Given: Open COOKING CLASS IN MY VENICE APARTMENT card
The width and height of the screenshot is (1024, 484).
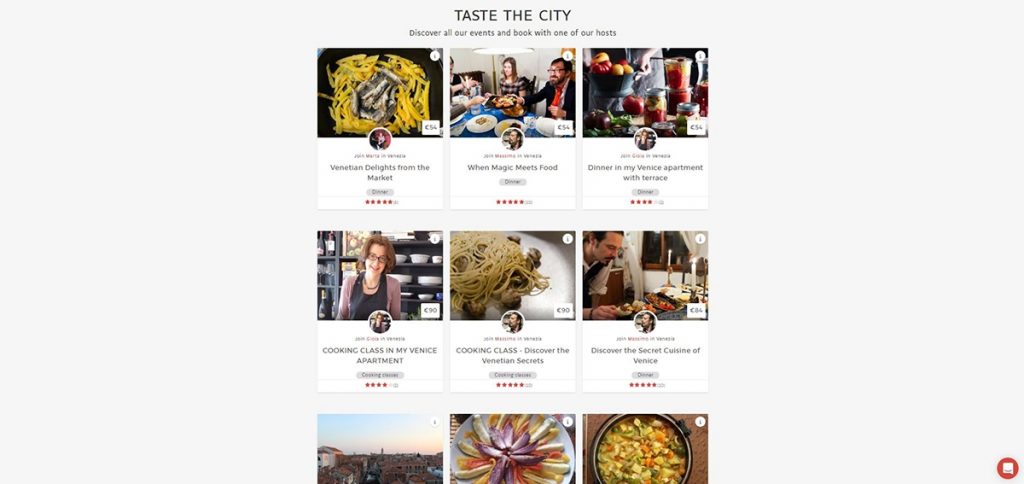Looking at the screenshot, I should pyautogui.click(x=380, y=355).
